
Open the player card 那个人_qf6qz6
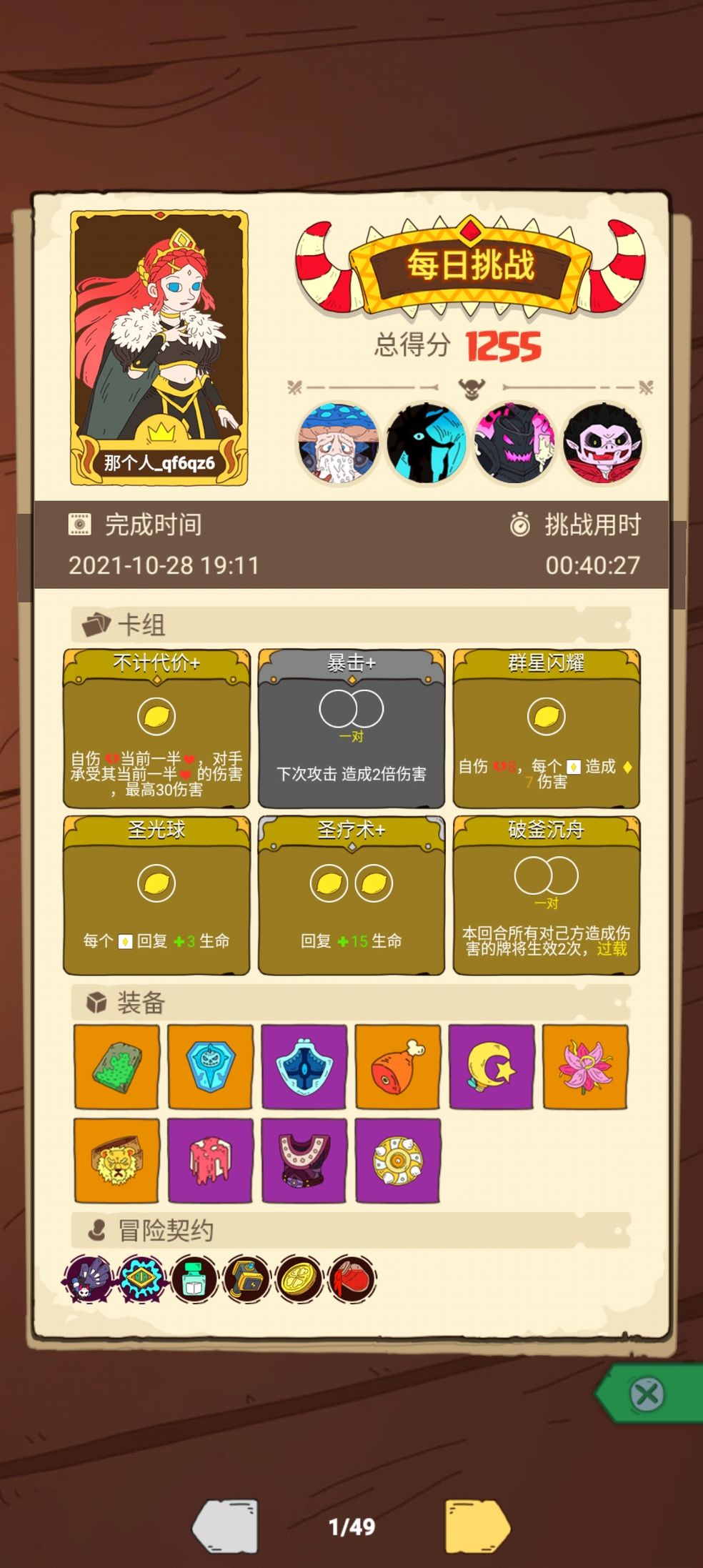[x=159, y=348]
